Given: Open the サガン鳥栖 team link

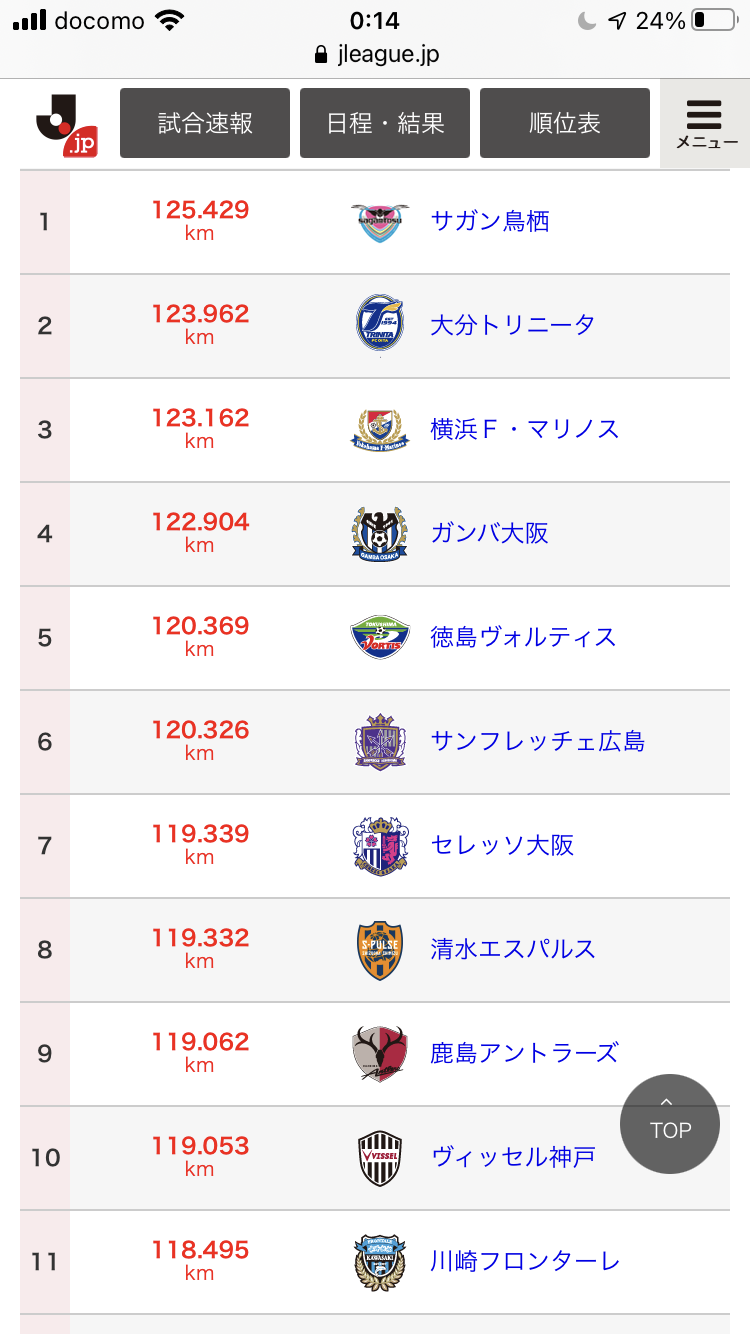Looking at the screenshot, I should tap(490, 221).
